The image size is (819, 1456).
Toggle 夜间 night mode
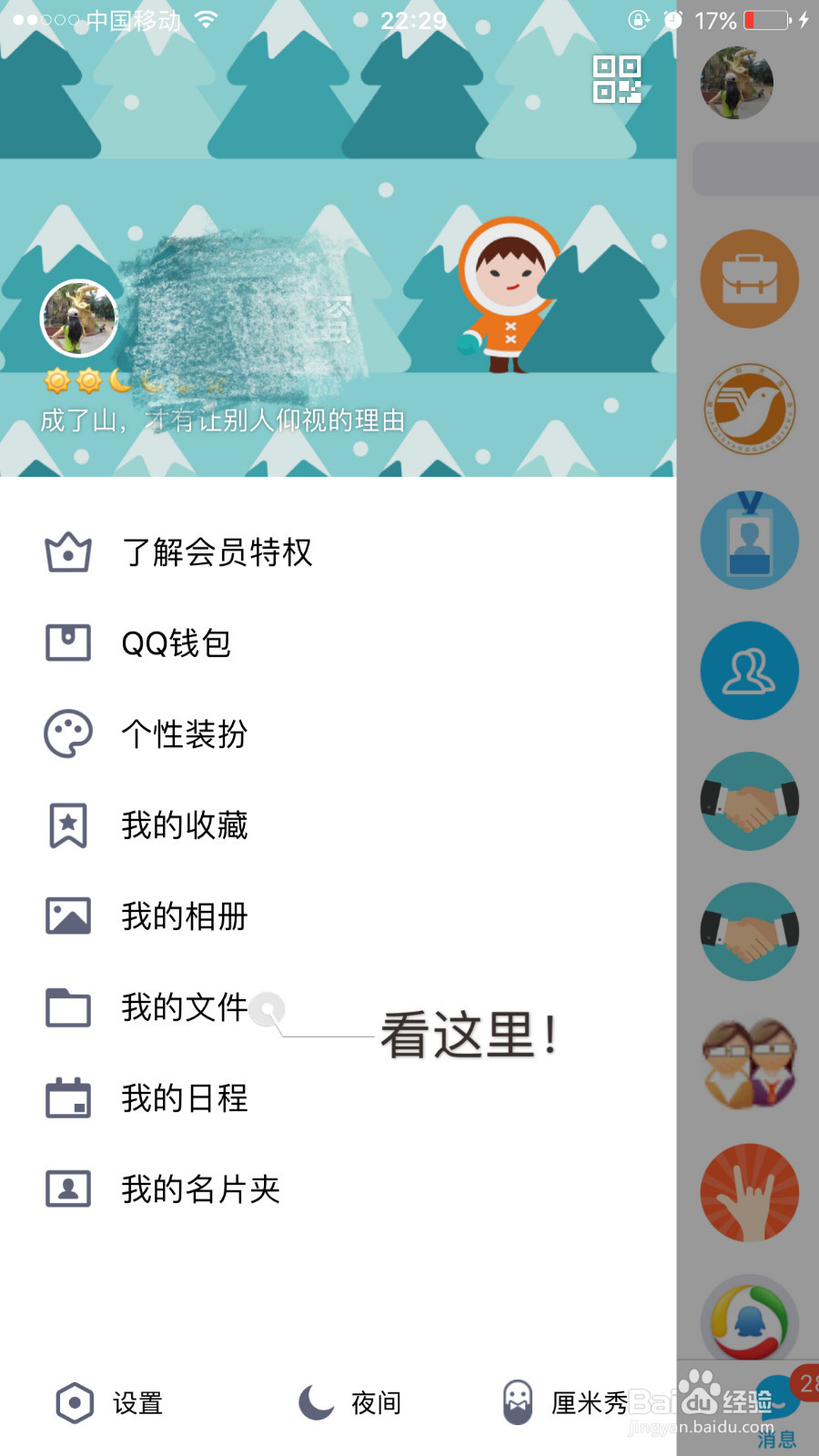(x=350, y=1402)
